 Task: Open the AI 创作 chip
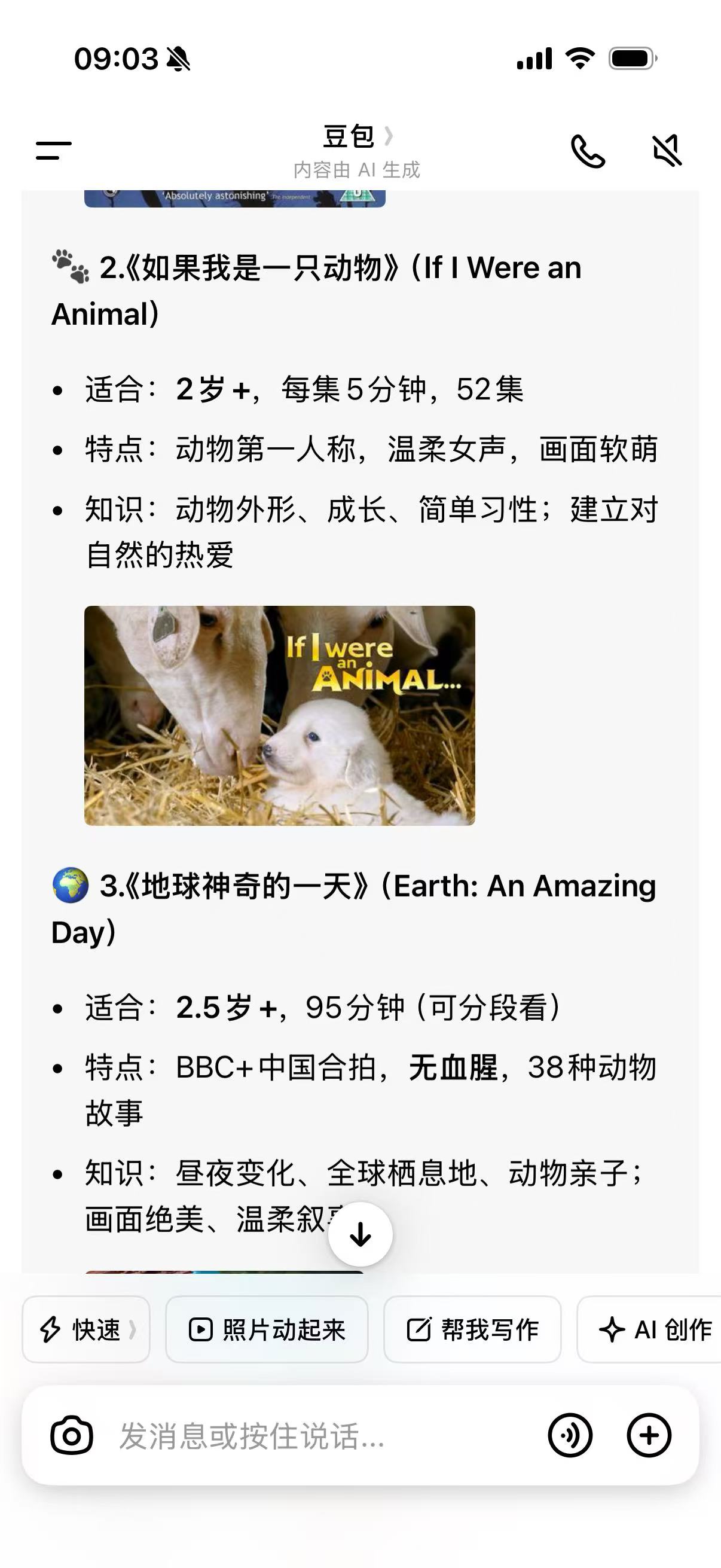pos(650,1329)
